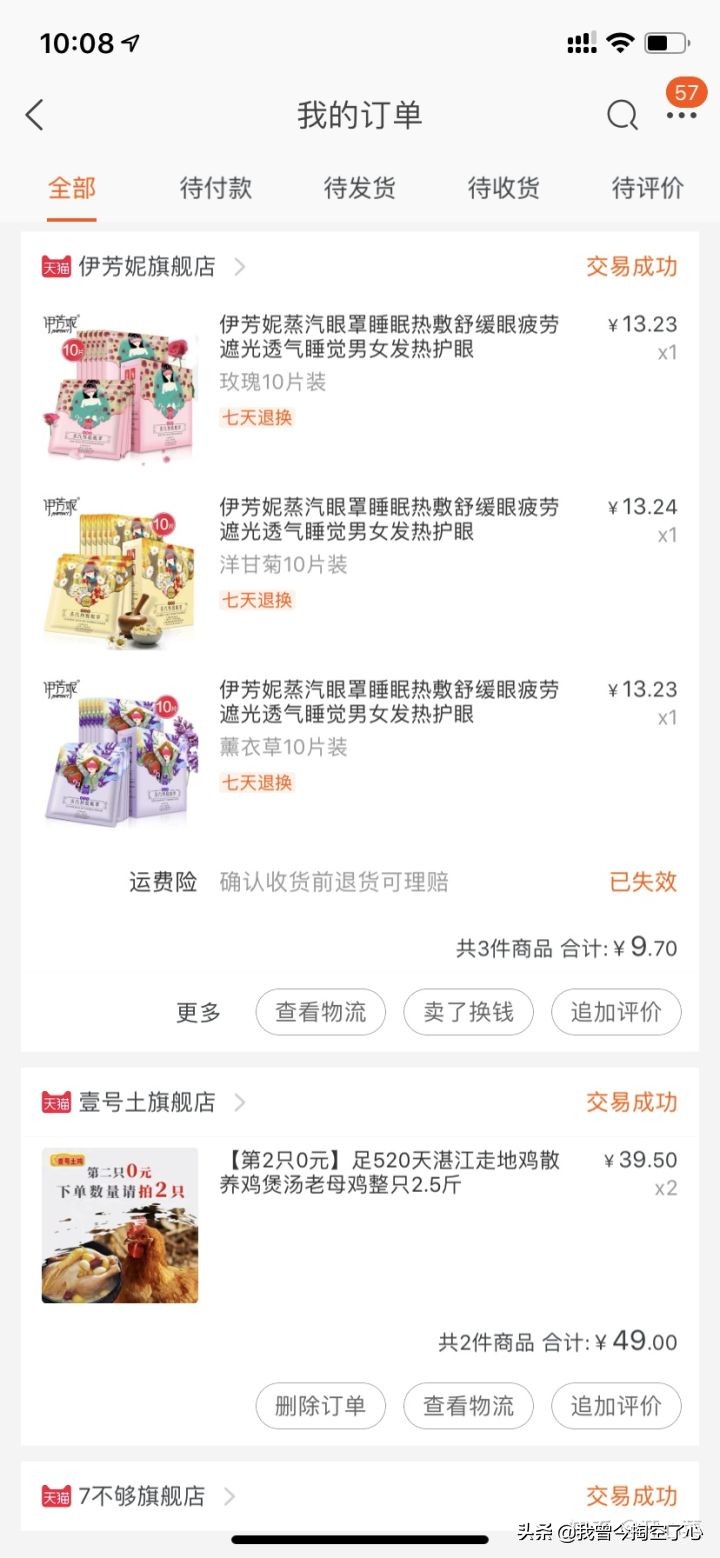Select the 待评价 tab

645,188
